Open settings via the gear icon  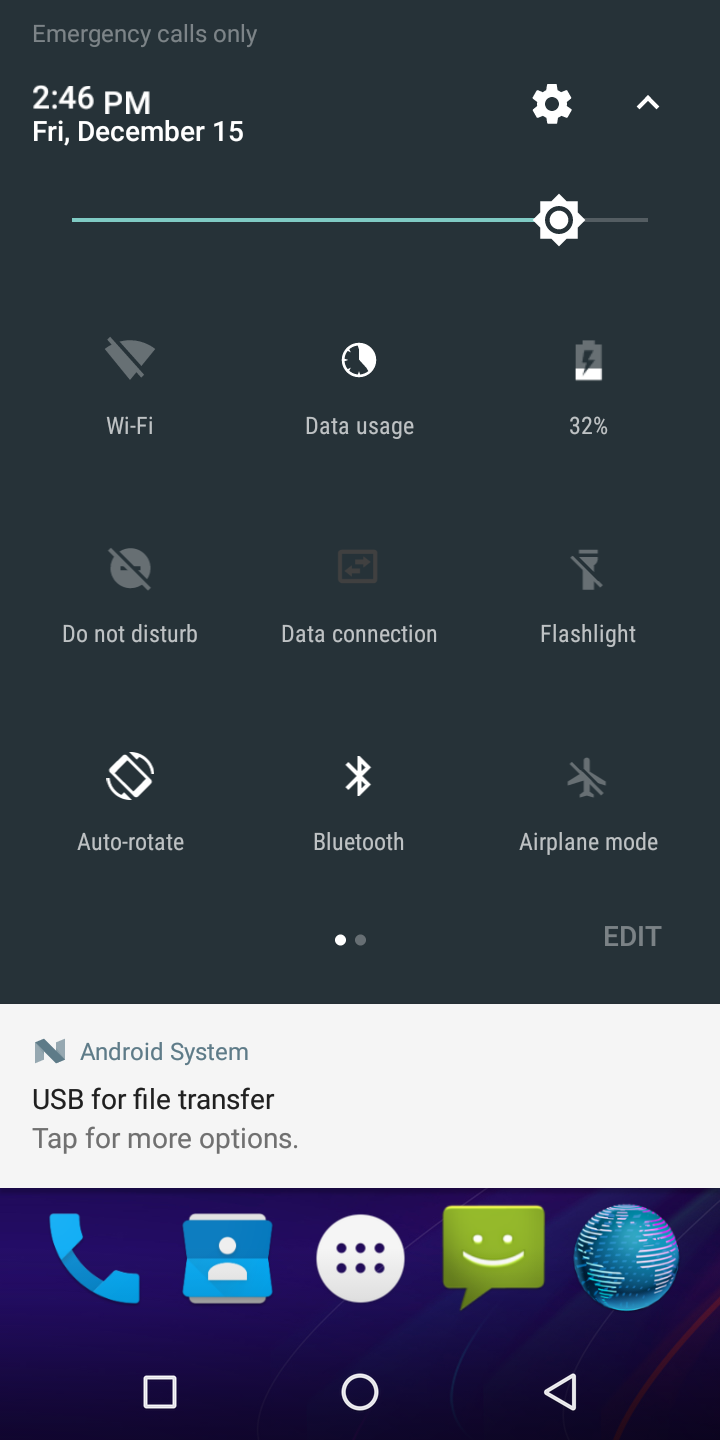click(x=552, y=104)
